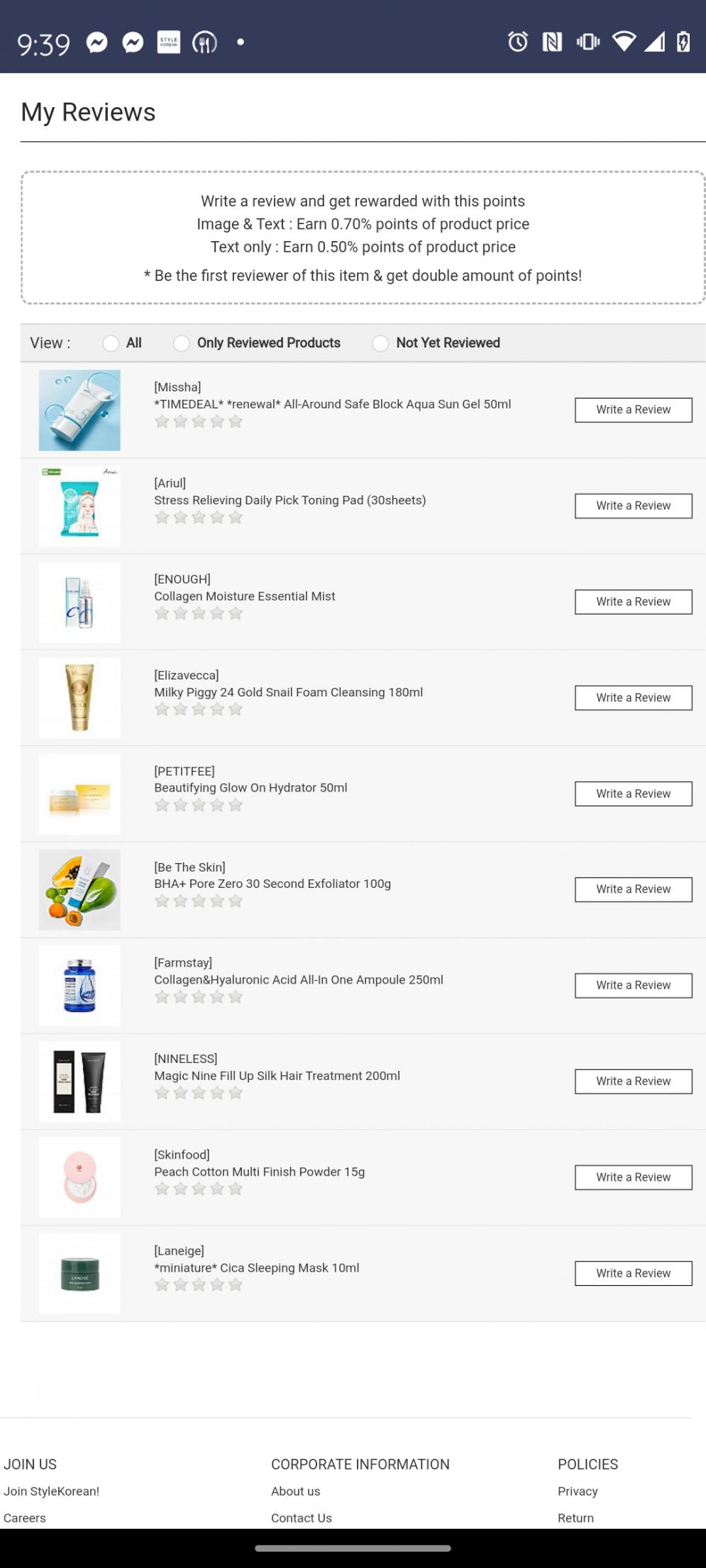
Task: Write a review for Missha Aqua Sun Gel
Action: (x=633, y=410)
